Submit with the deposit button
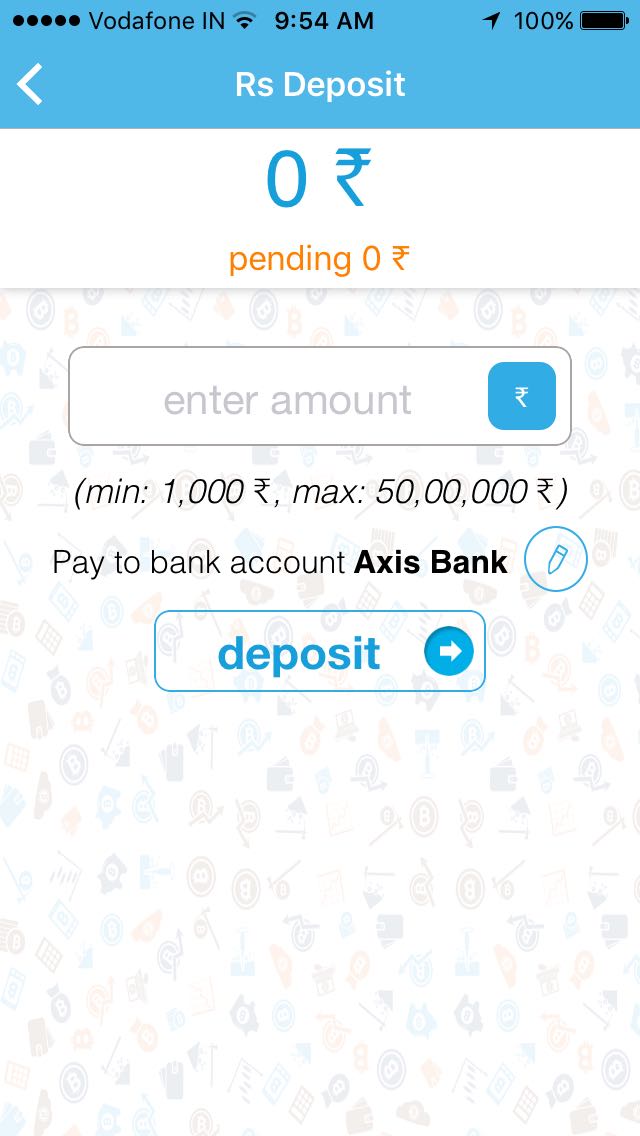The width and height of the screenshot is (640, 1136). click(320, 651)
